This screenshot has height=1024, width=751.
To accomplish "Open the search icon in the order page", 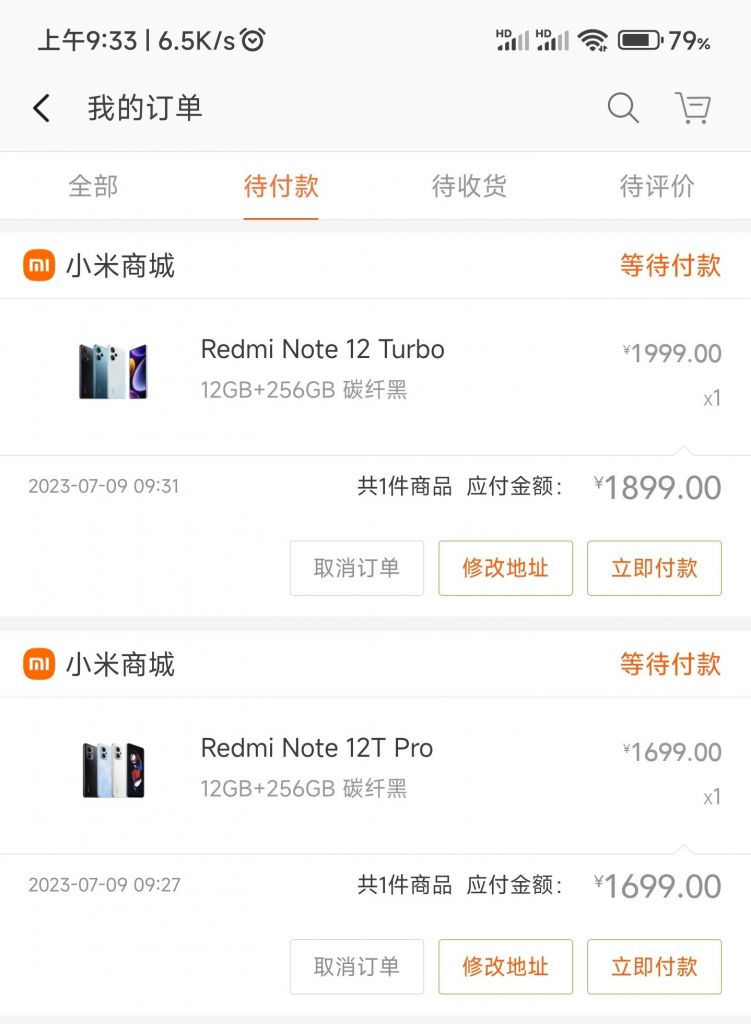I will point(623,108).
